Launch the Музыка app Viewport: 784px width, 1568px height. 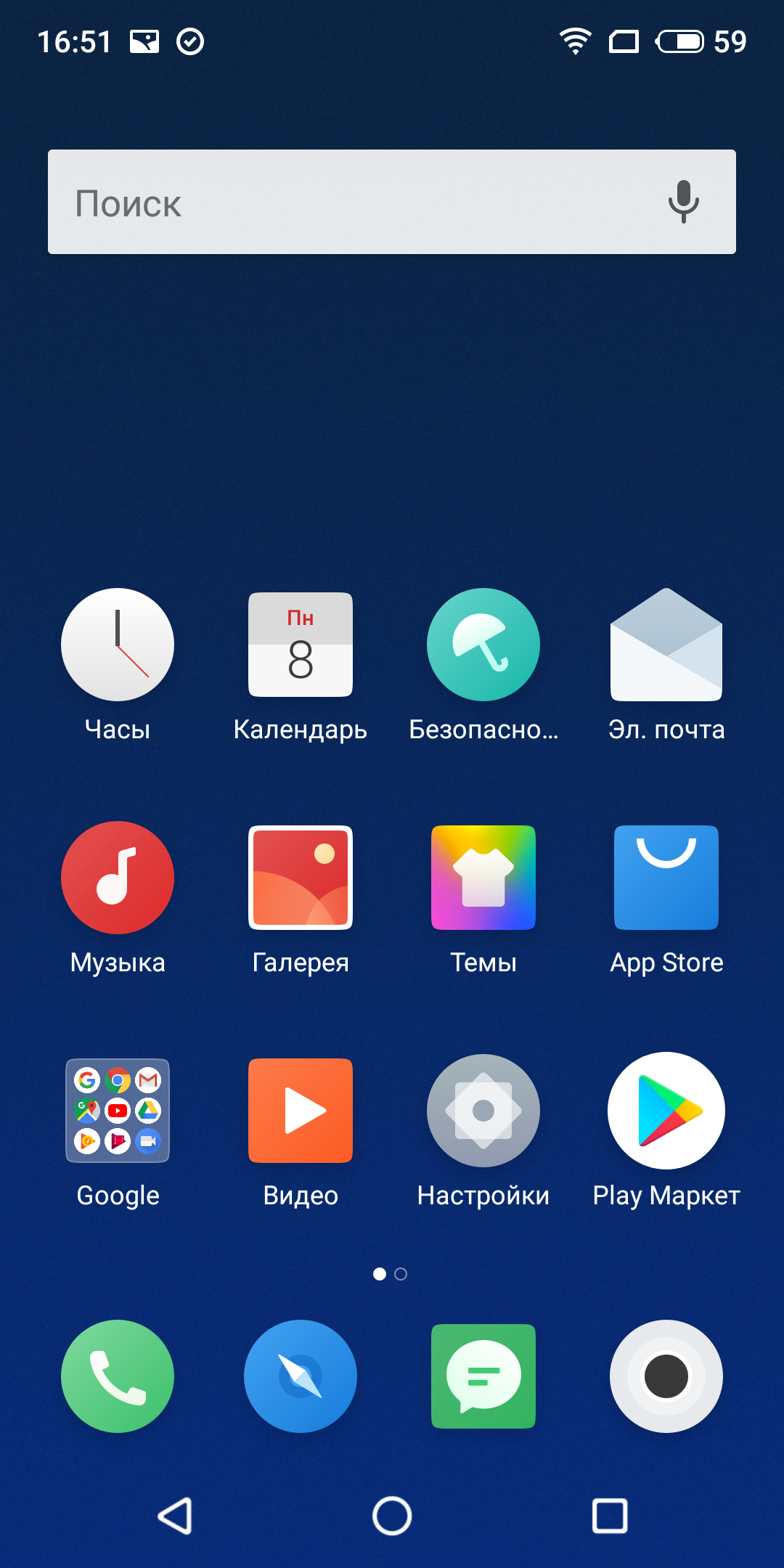point(118,878)
